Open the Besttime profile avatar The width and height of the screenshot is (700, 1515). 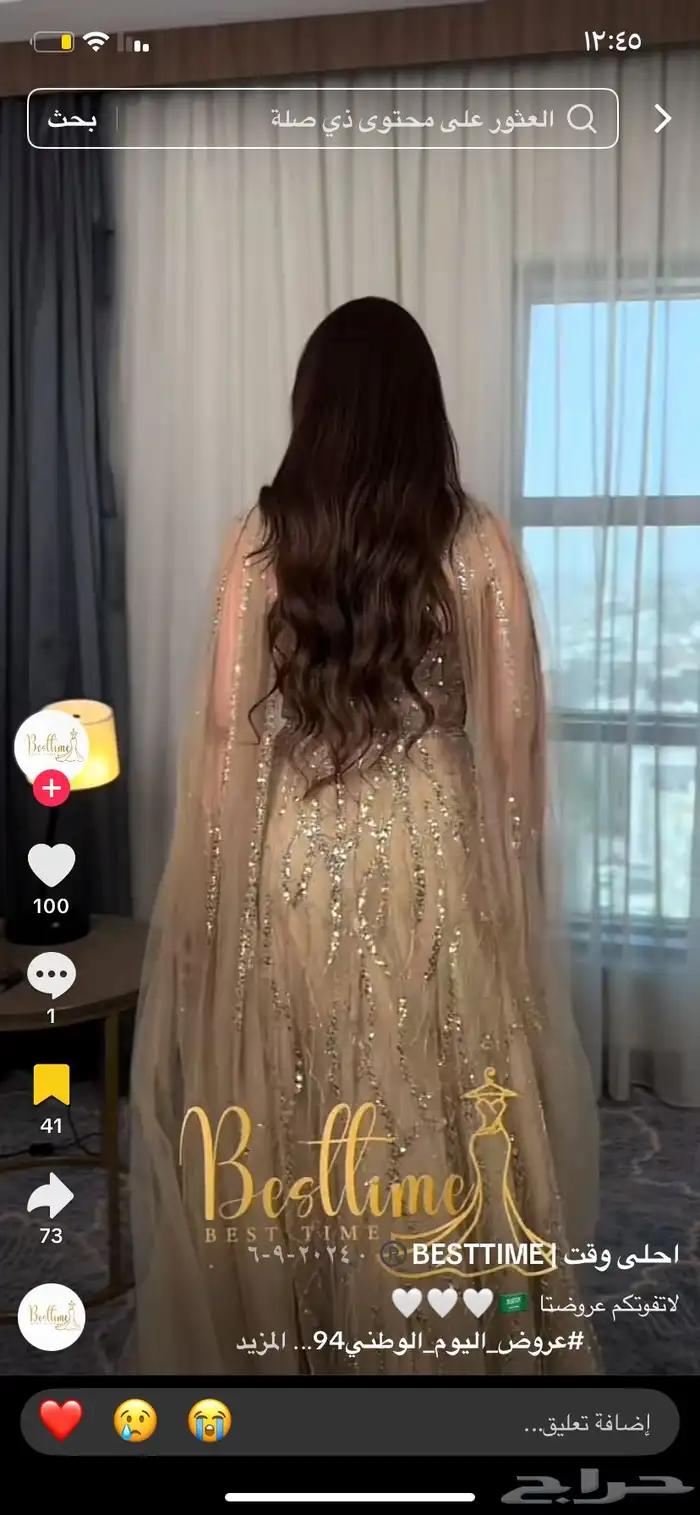[51, 745]
